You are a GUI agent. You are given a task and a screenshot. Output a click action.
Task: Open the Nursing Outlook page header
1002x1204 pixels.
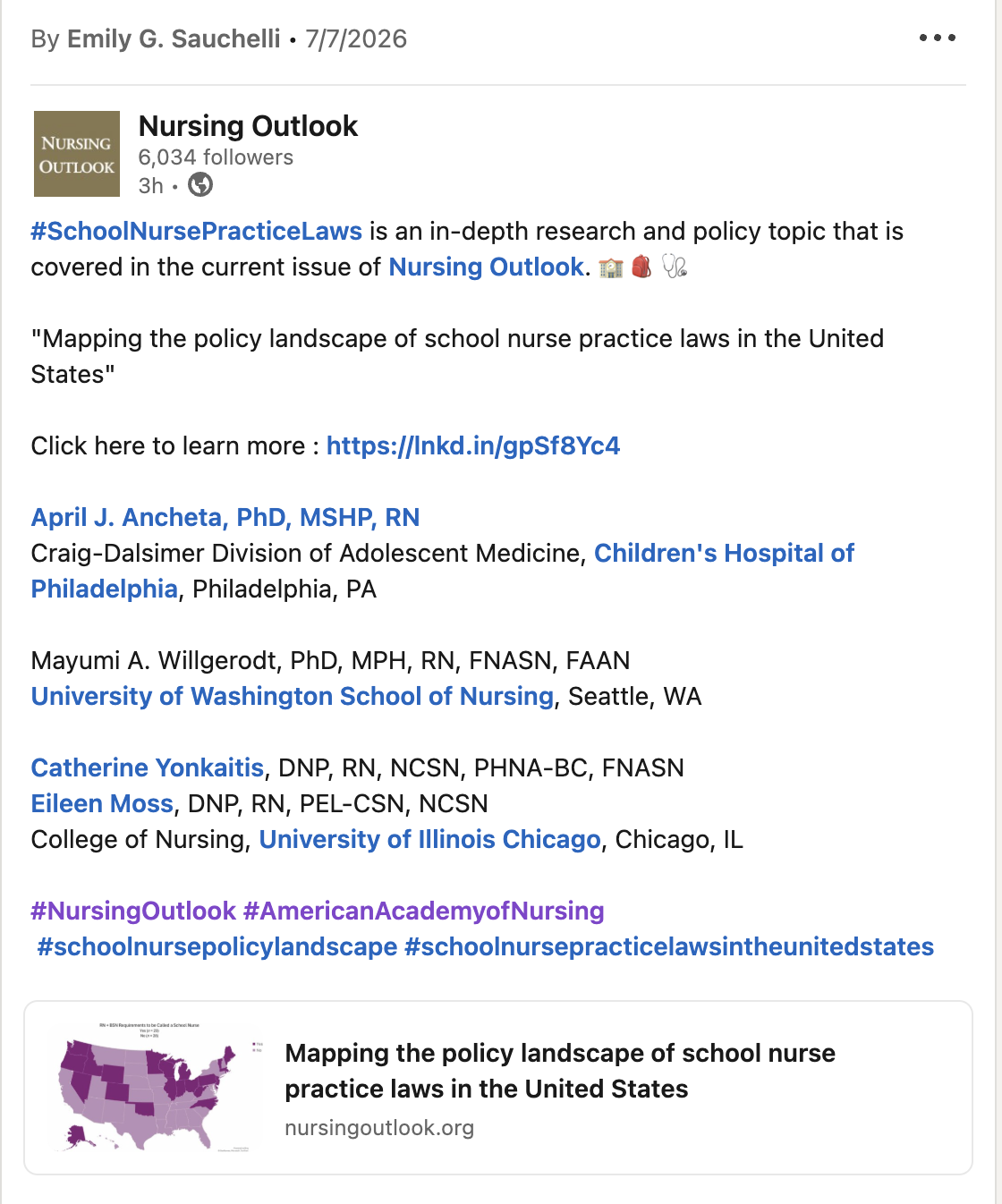[248, 126]
